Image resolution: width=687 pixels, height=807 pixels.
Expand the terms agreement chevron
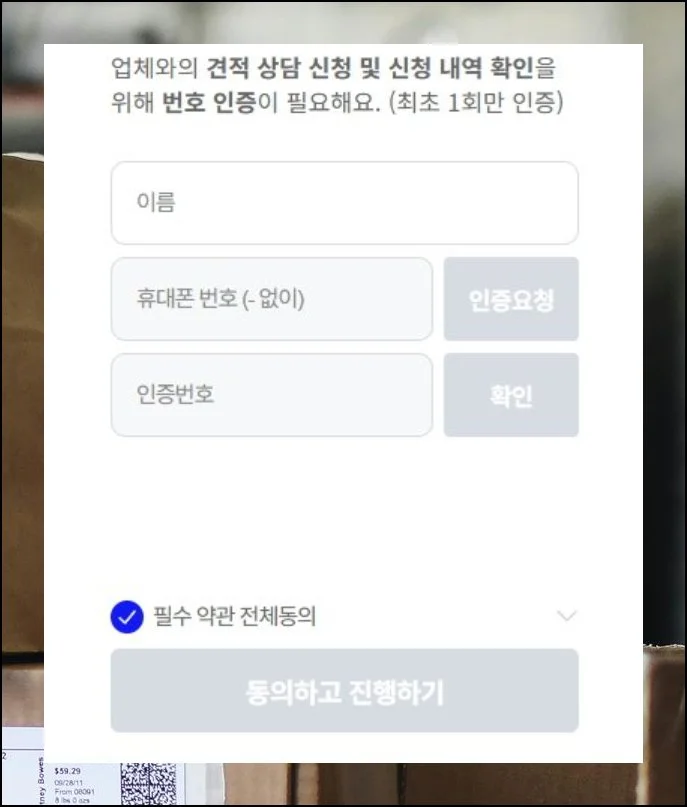click(x=566, y=616)
